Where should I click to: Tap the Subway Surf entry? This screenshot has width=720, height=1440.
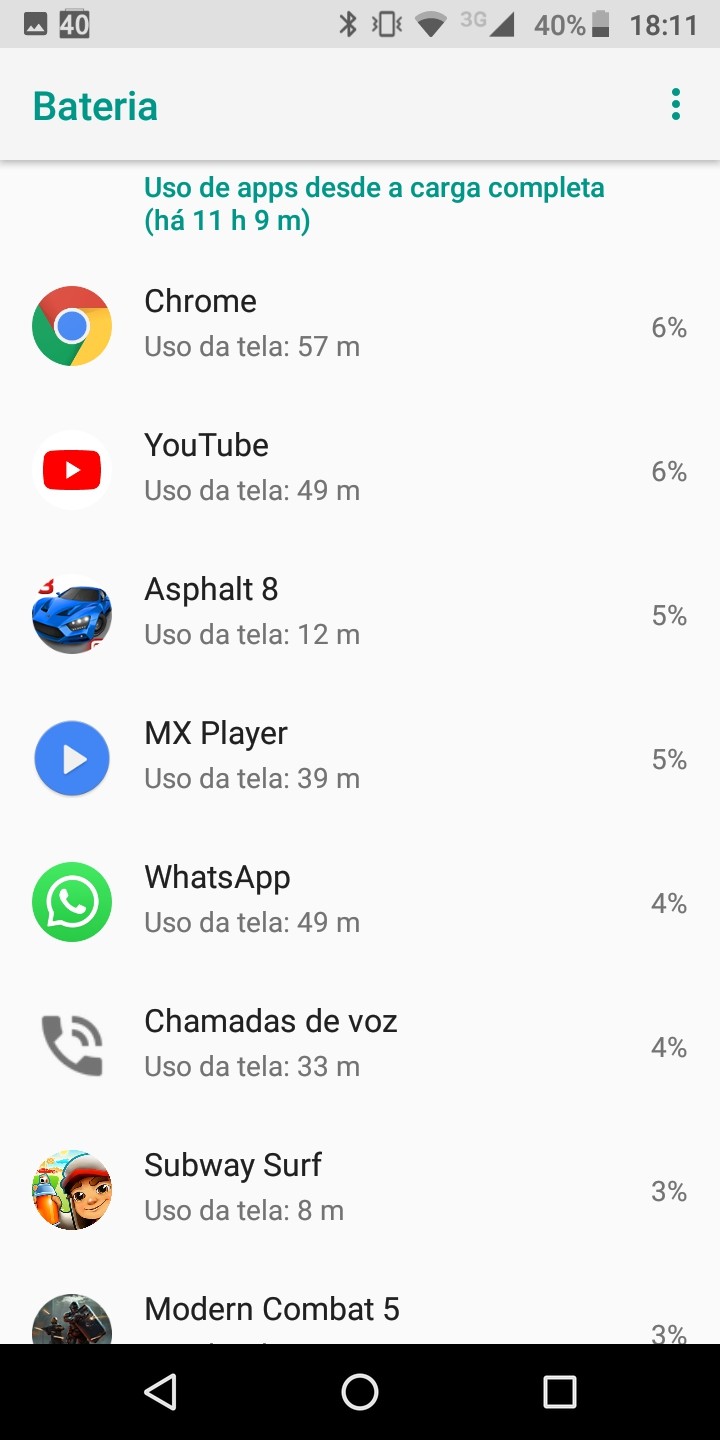pos(360,1190)
